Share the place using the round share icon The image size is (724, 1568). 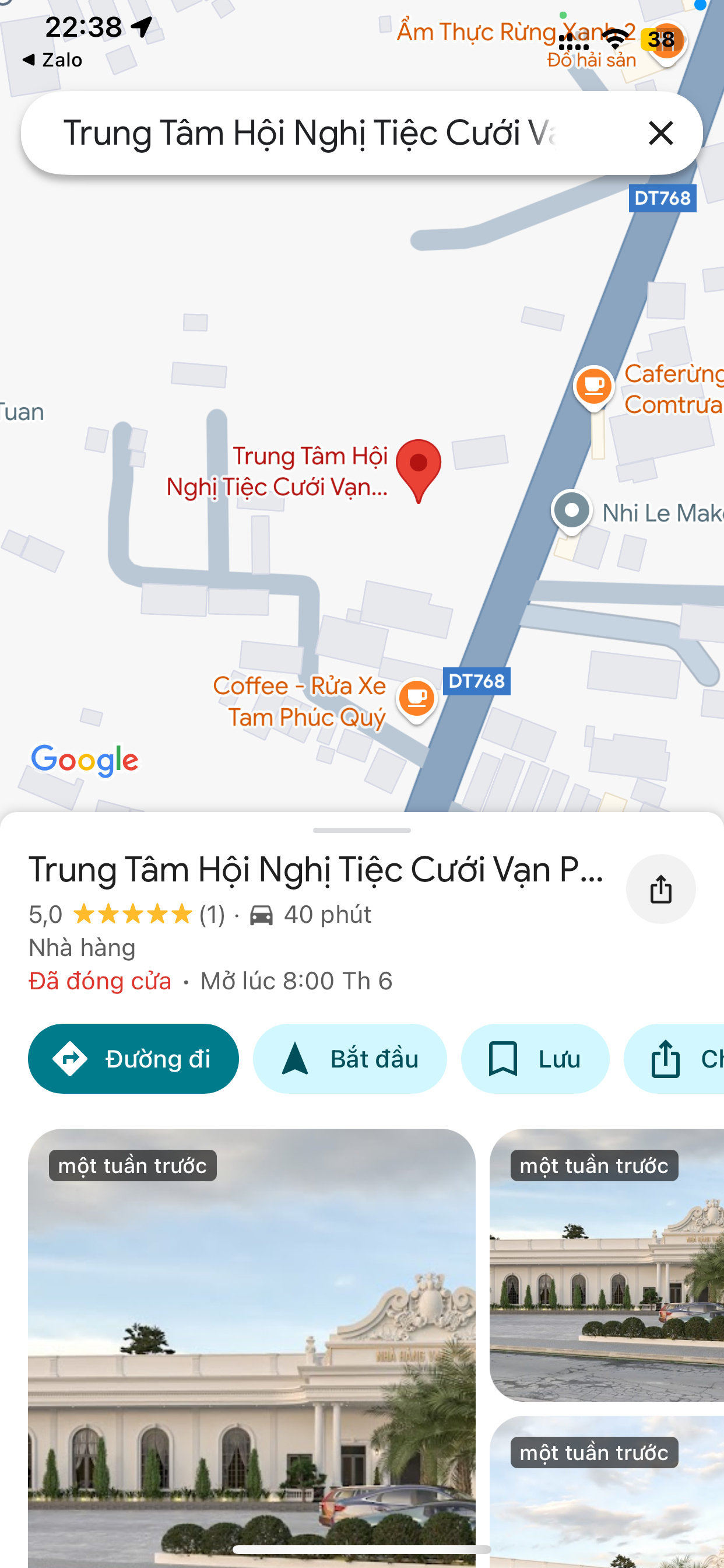coord(660,890)
